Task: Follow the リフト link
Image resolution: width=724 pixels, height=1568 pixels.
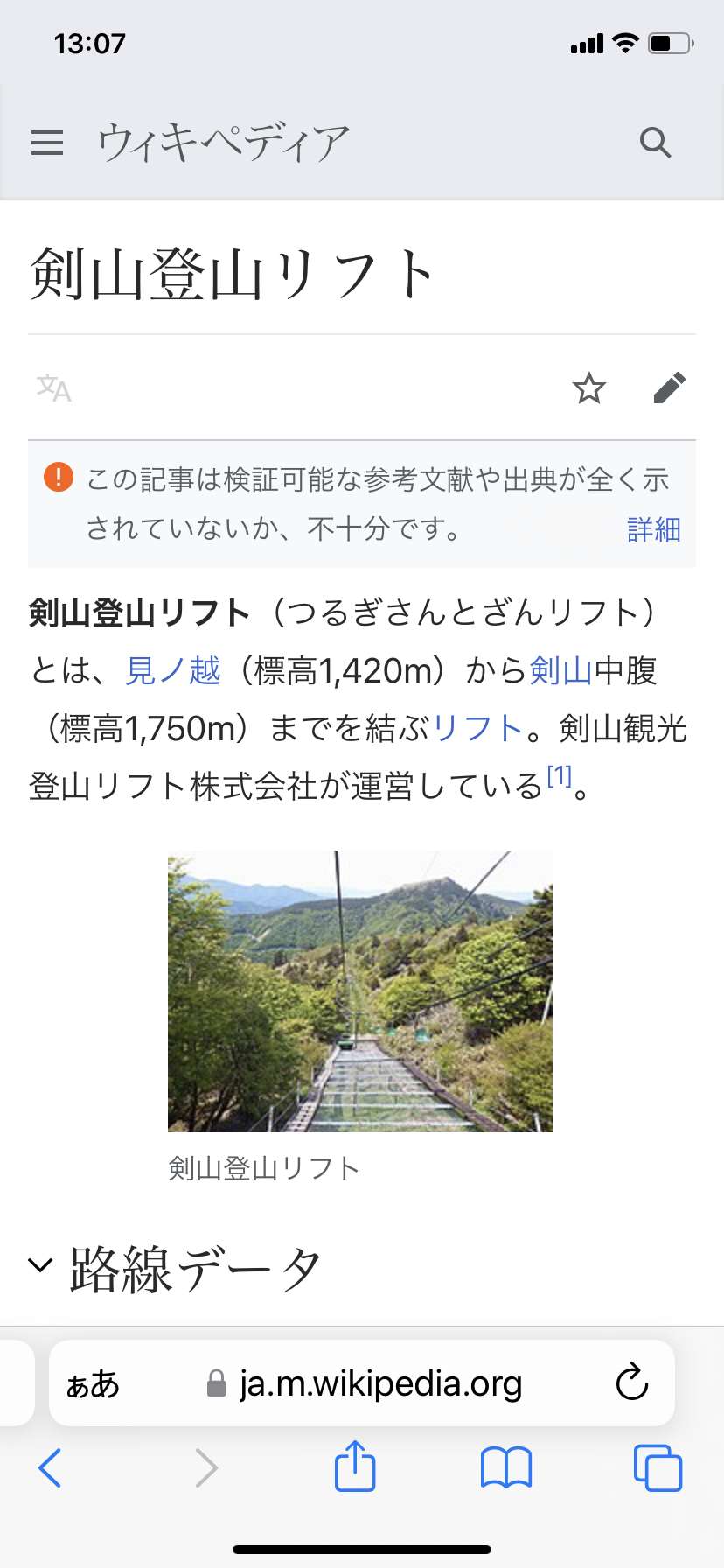Action: (x=477, y=728)
